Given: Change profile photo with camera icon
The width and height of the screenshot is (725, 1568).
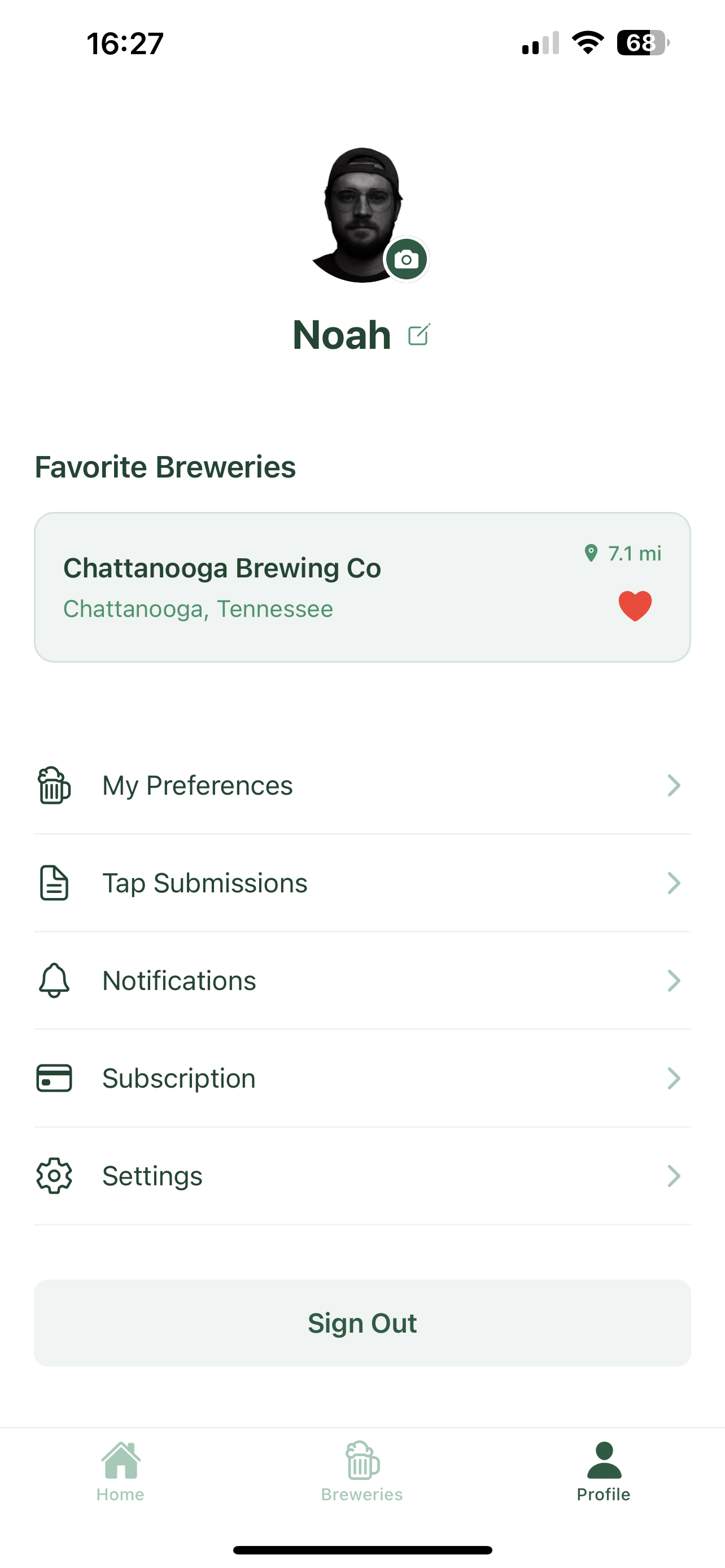Looking at the screenshot, I should tap(407, 259).
